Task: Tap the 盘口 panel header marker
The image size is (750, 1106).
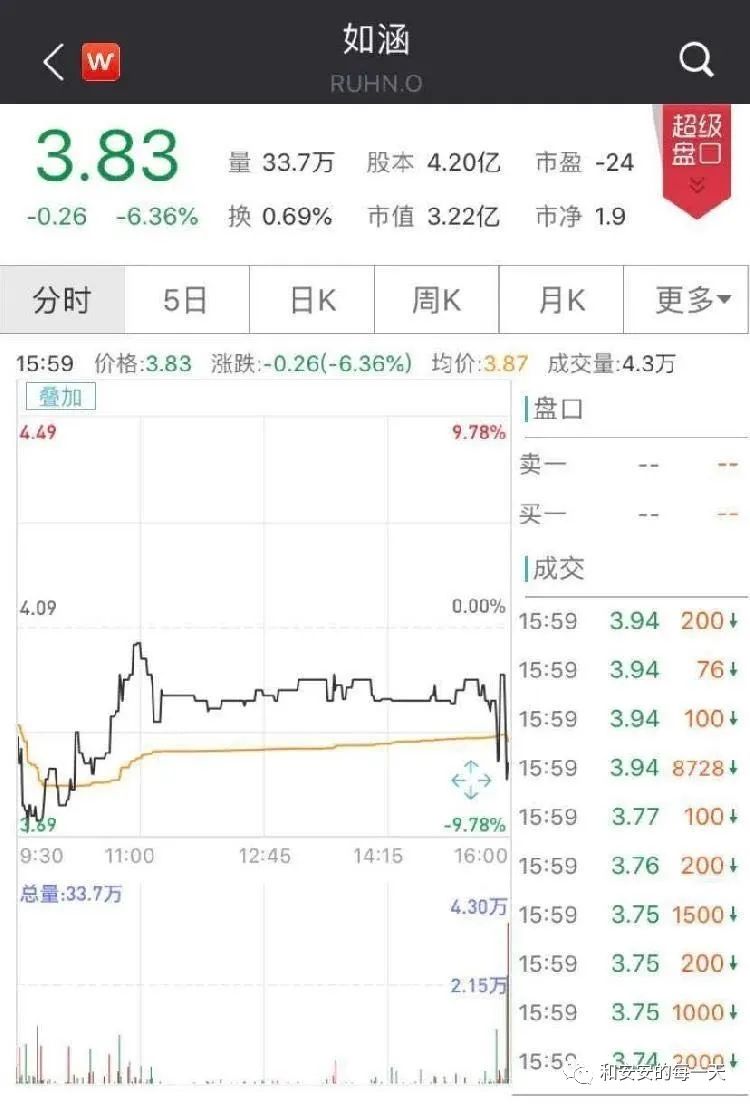Action: pyautogui.click(x=557, y=409)
